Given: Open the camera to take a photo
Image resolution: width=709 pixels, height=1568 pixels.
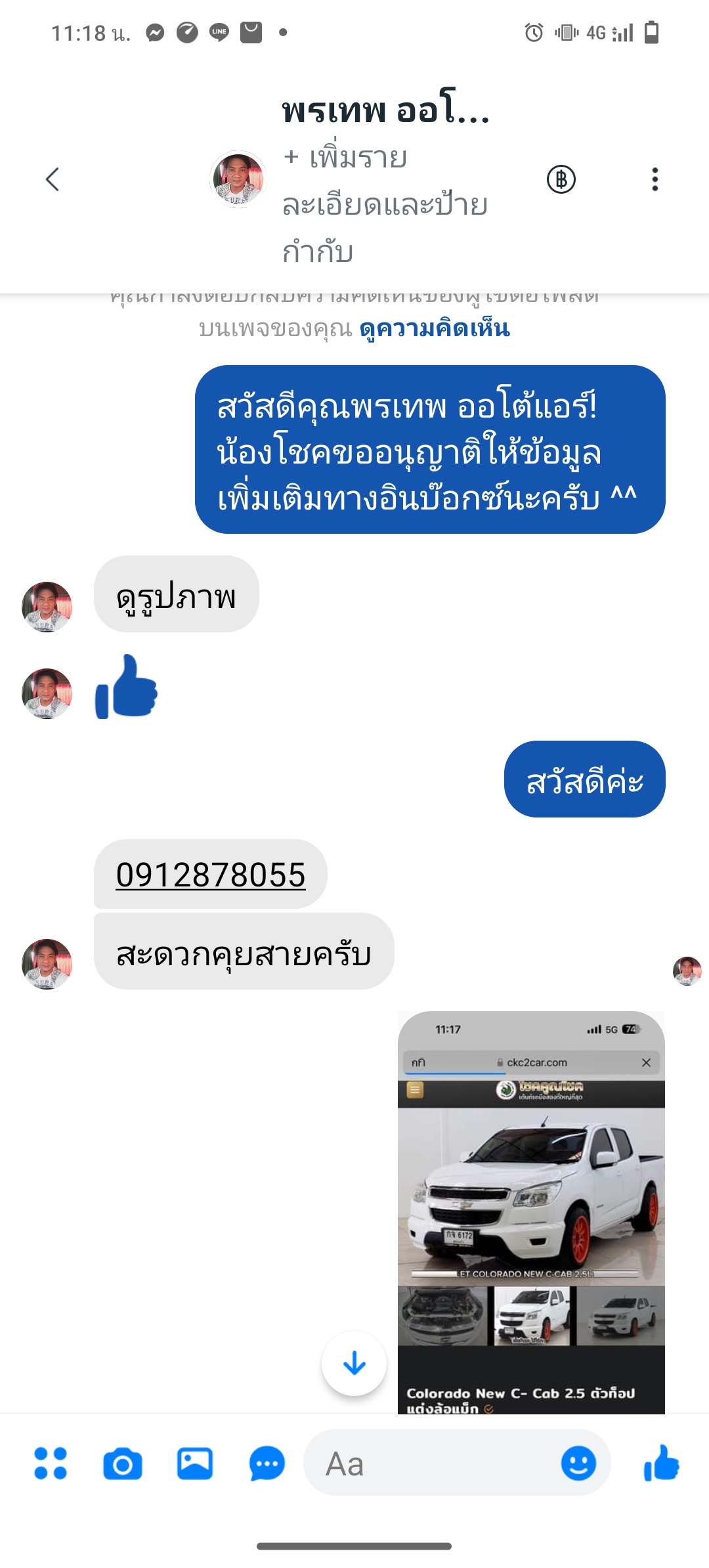Looking at the screenshot, I should coord(123,1464).
